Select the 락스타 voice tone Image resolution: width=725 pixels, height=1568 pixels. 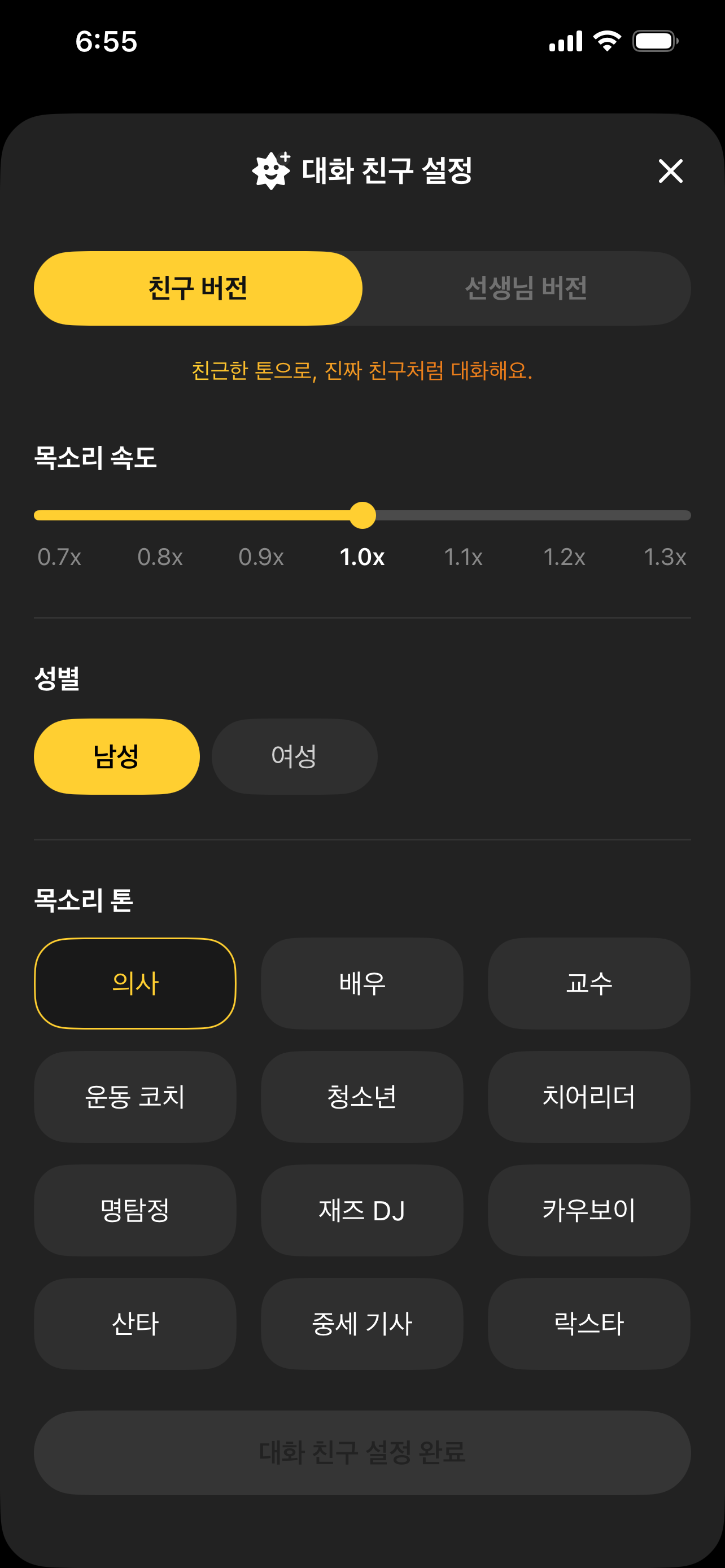(588, 1324)
